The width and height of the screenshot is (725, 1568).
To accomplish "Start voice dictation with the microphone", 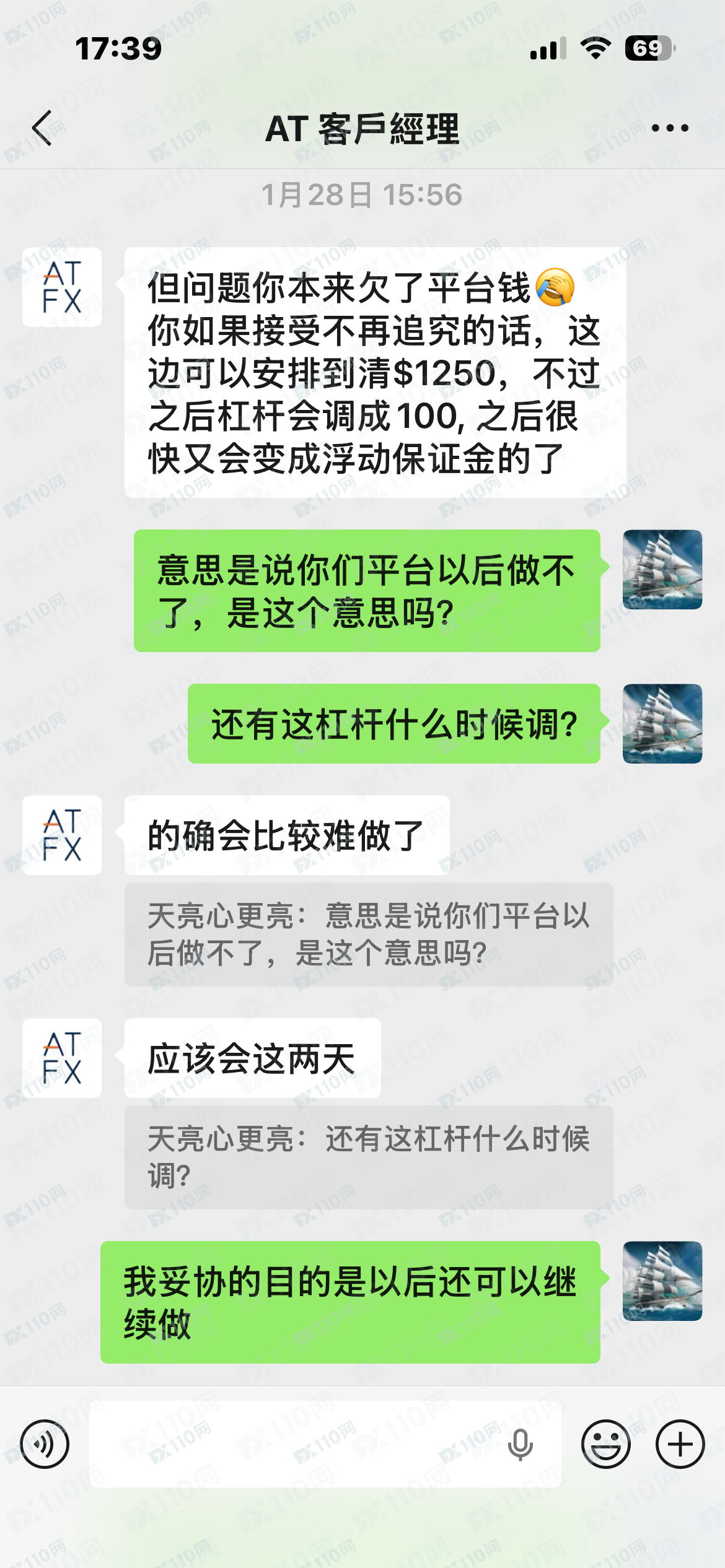I will 520,1444.
